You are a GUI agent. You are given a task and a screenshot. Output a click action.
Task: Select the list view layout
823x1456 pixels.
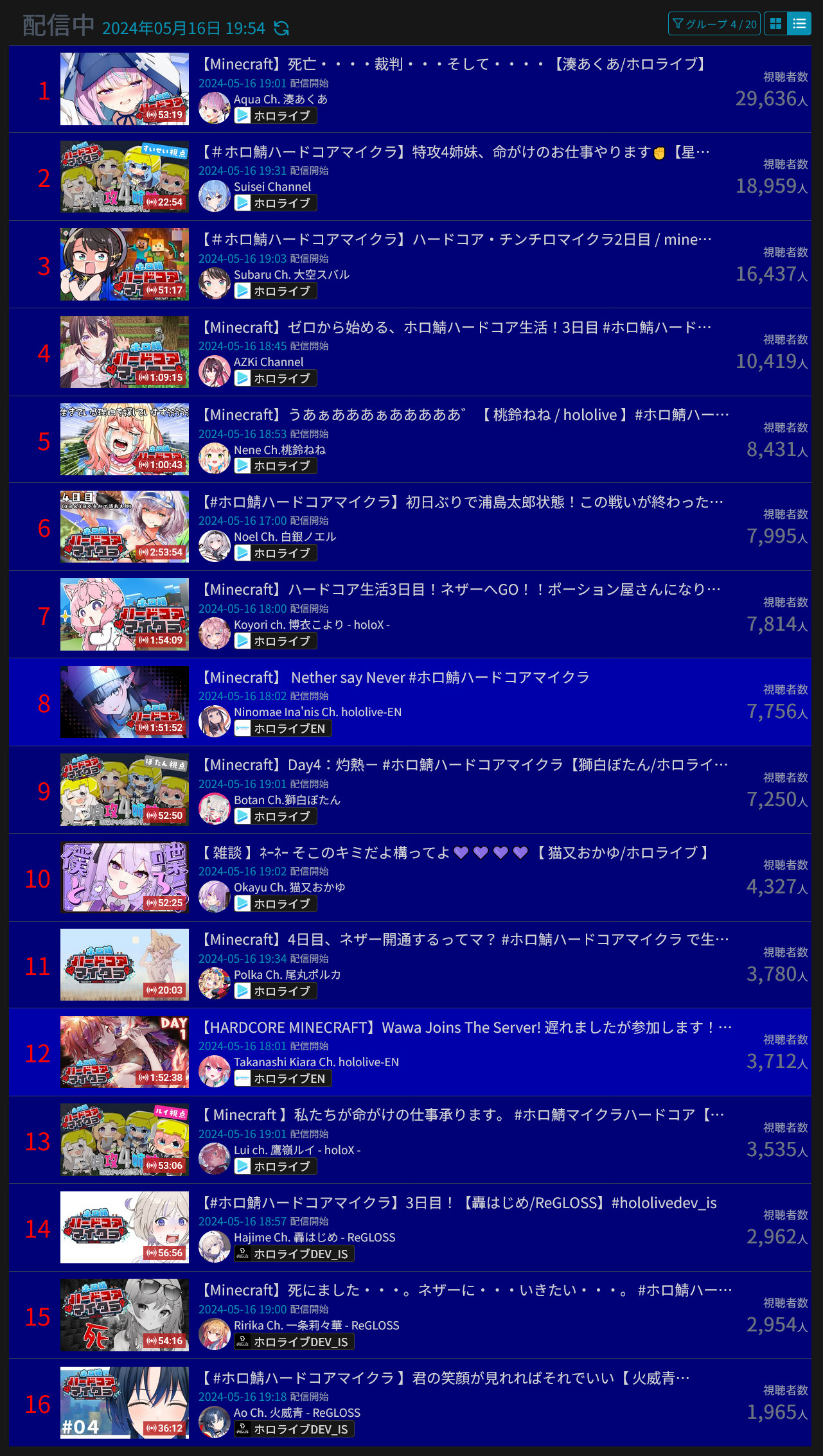tap(799, 24)
